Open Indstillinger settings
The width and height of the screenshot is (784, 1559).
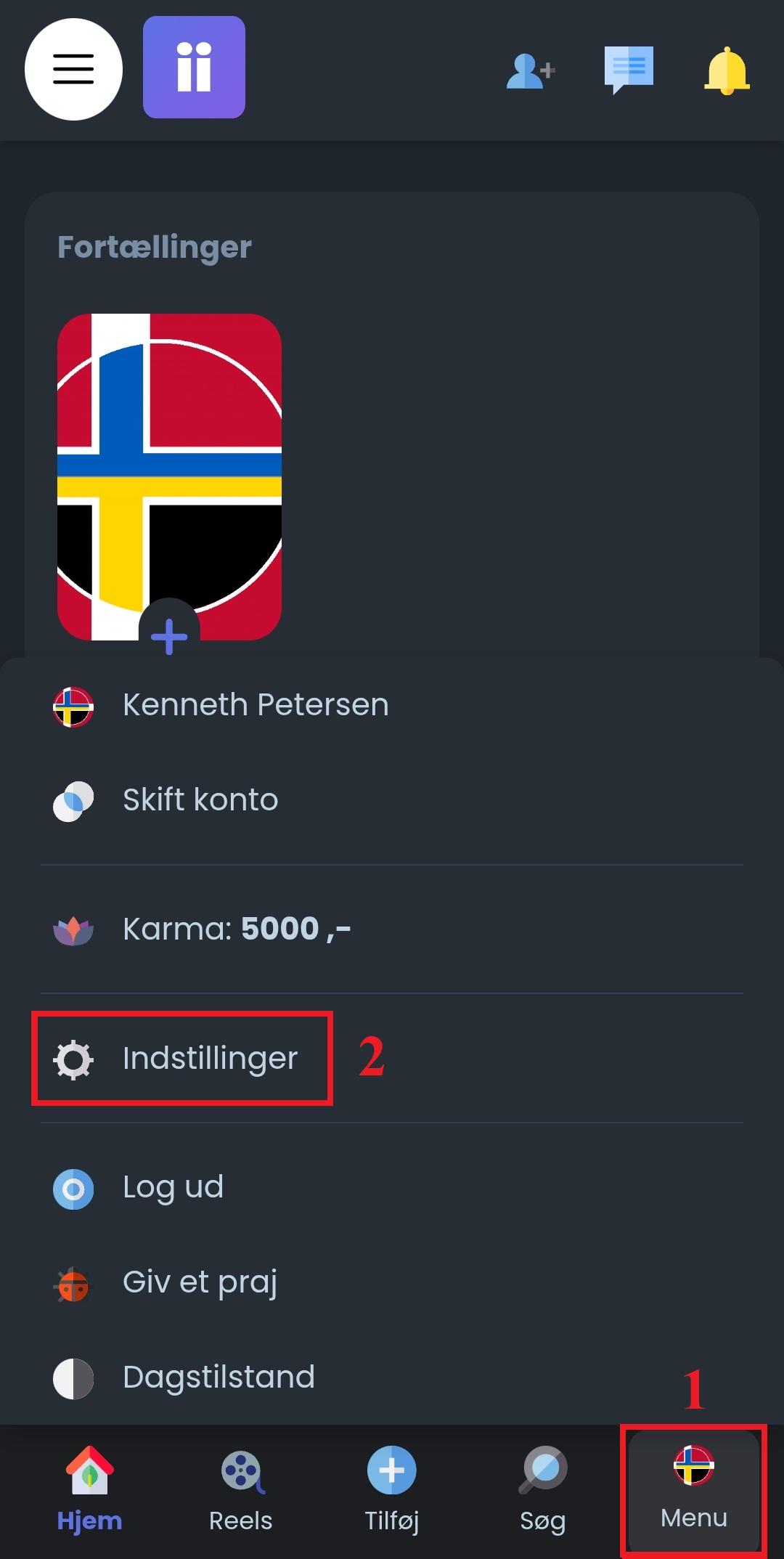pos(209,1059)
